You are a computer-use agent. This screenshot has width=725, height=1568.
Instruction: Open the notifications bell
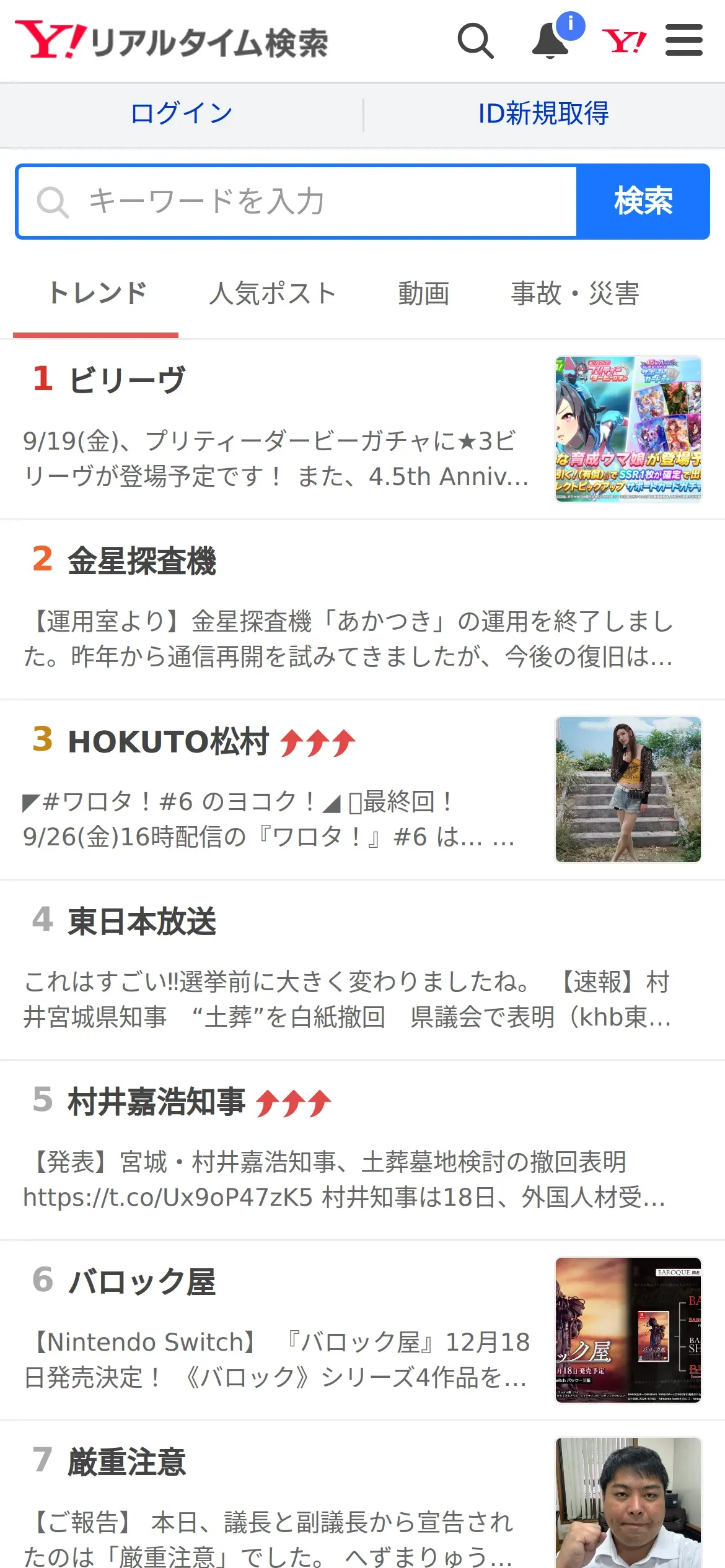[551, 41]
